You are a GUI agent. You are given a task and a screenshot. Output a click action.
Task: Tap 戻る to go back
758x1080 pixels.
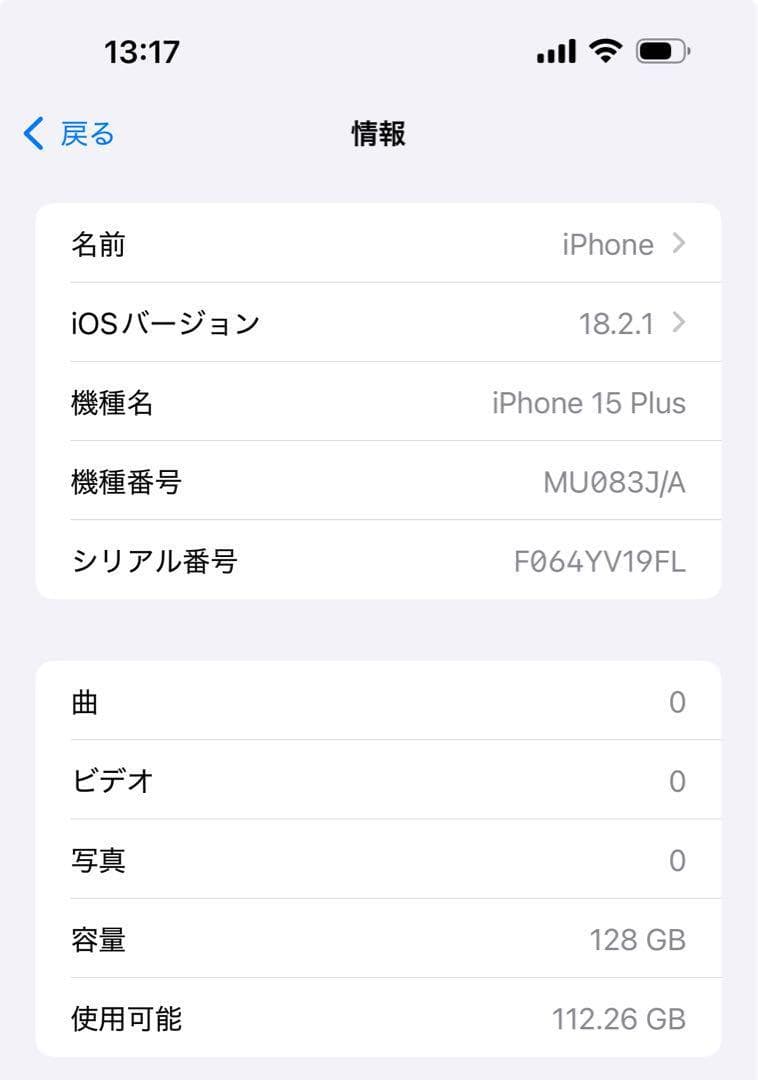click(80, 132)
